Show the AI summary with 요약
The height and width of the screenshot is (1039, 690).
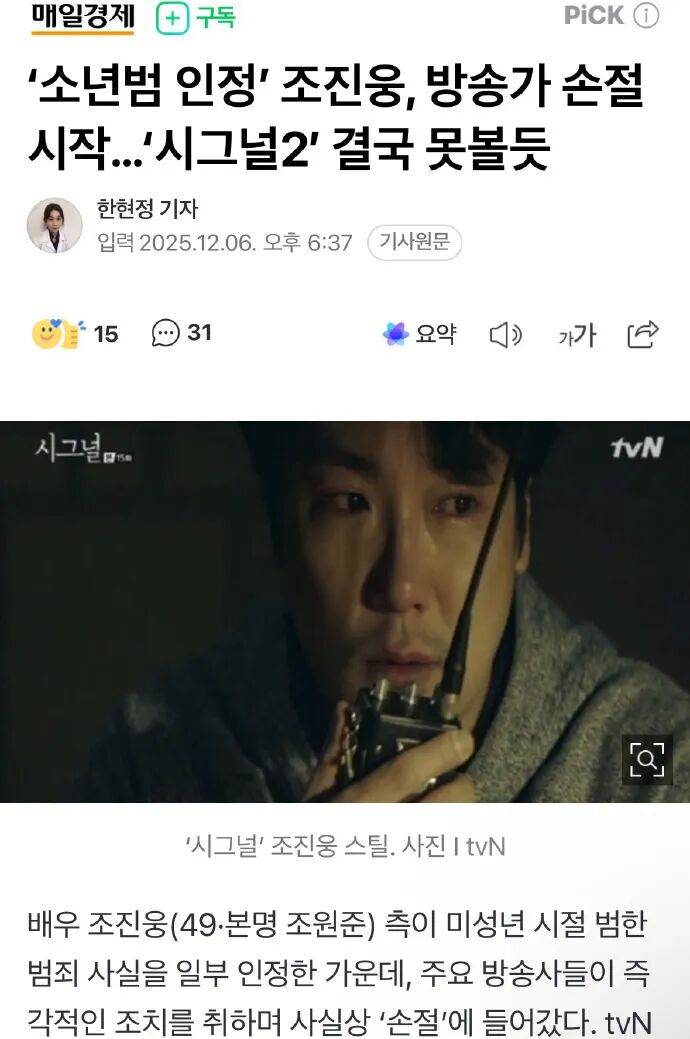pos(419,334)
